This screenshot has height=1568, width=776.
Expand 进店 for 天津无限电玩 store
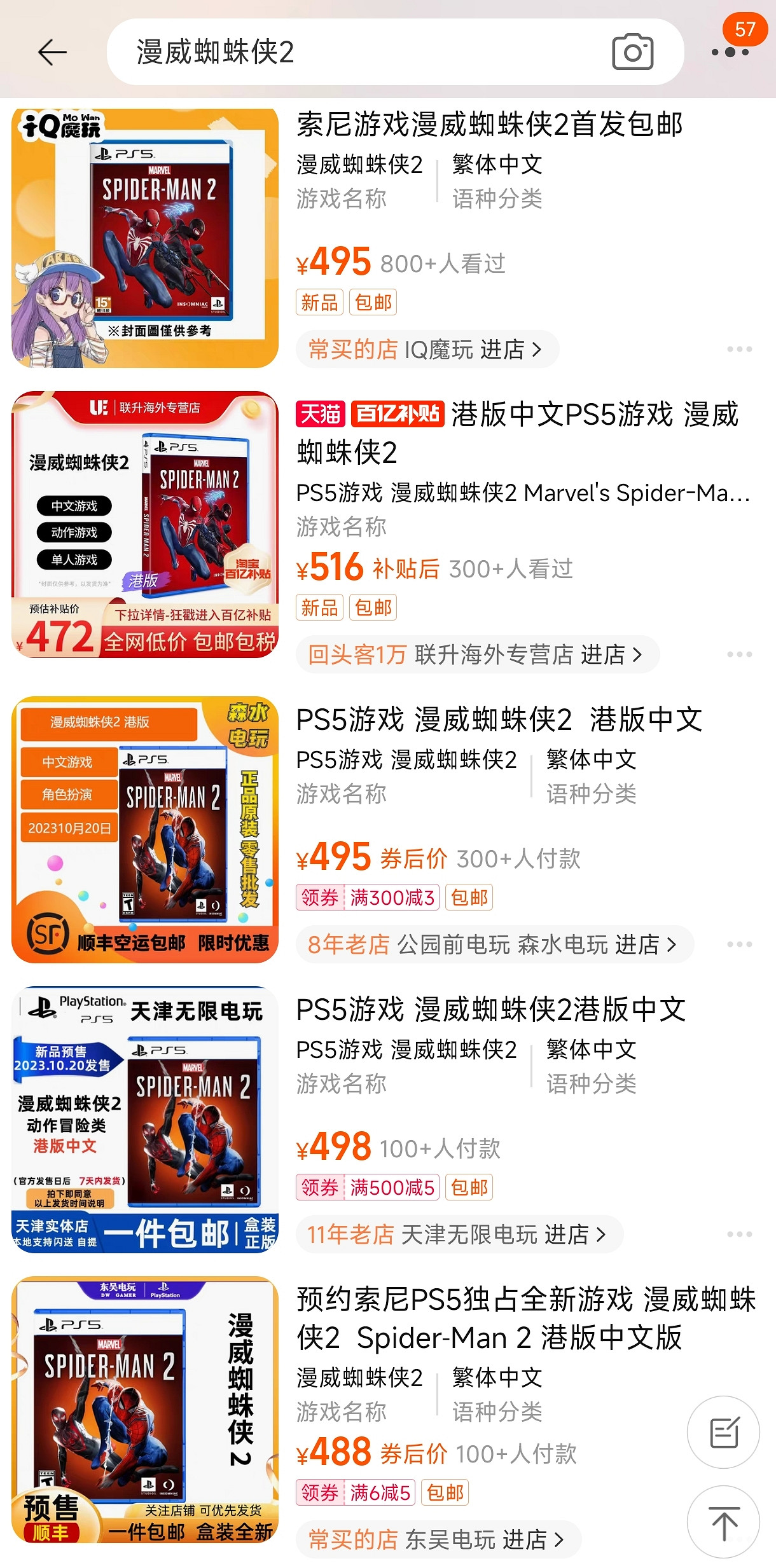click(x=599, y=1234)
